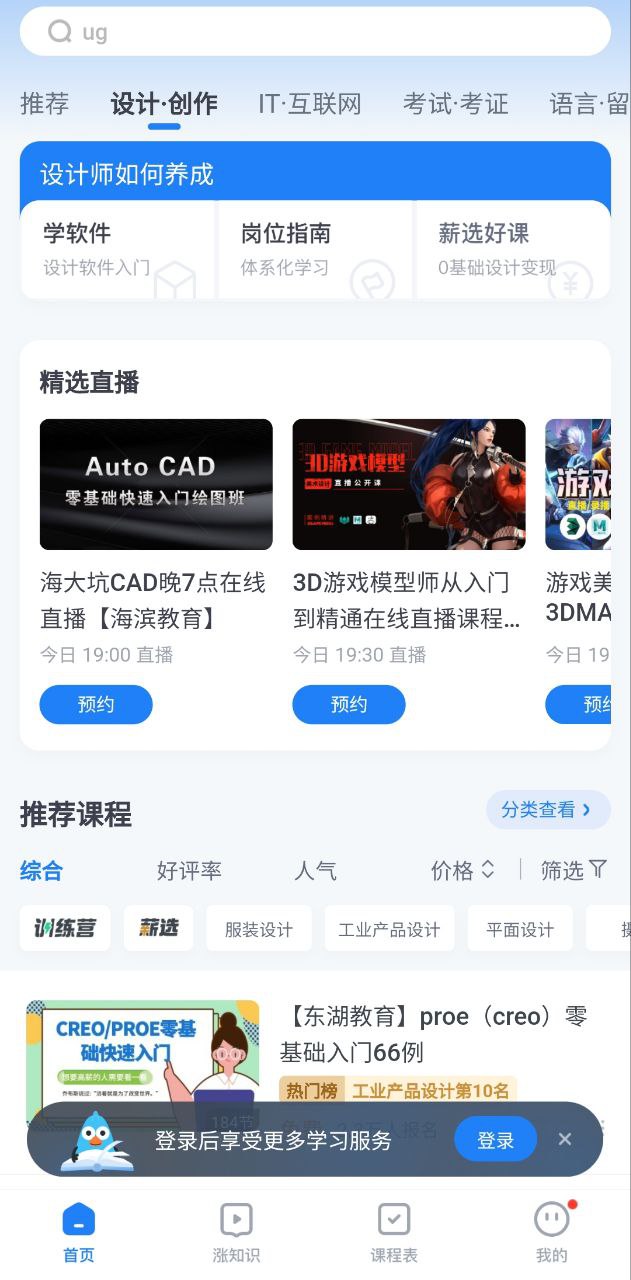Go to the 课程表 bottom tab

pos(394,1233)
